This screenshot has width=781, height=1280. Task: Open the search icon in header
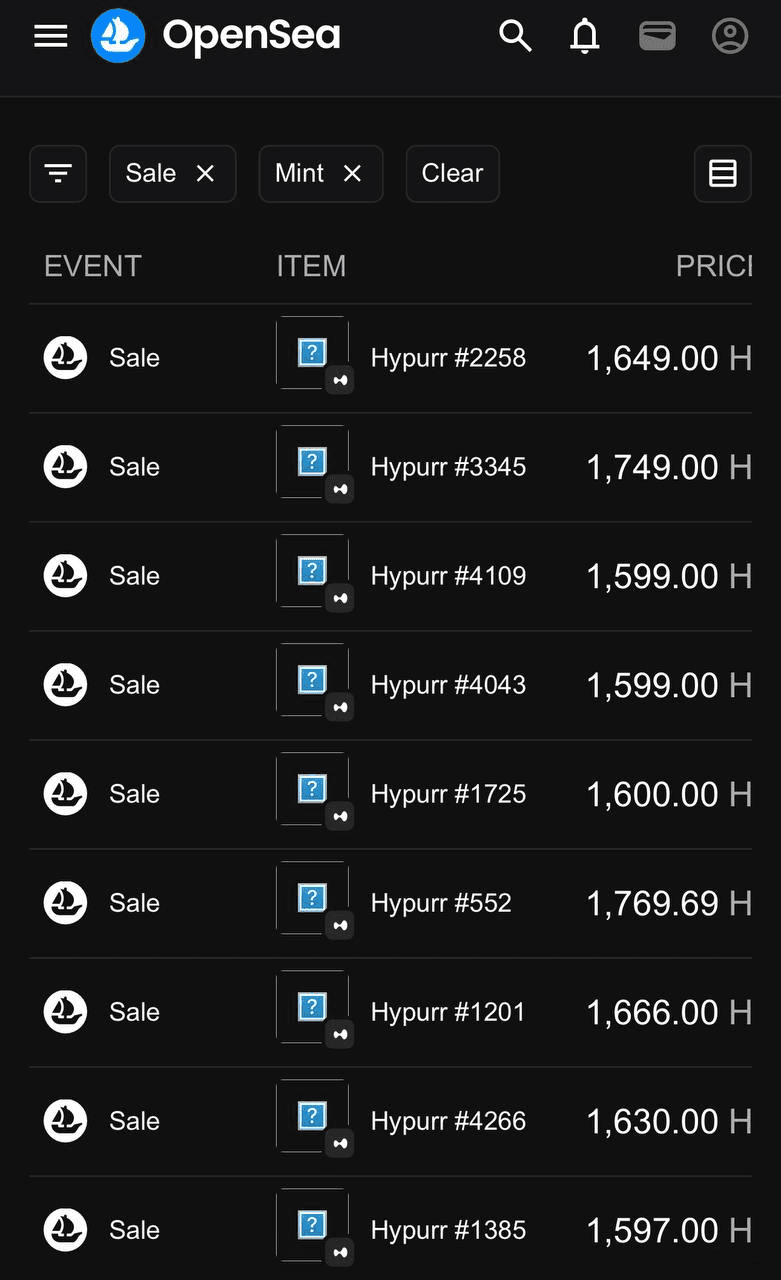(515, 37)
